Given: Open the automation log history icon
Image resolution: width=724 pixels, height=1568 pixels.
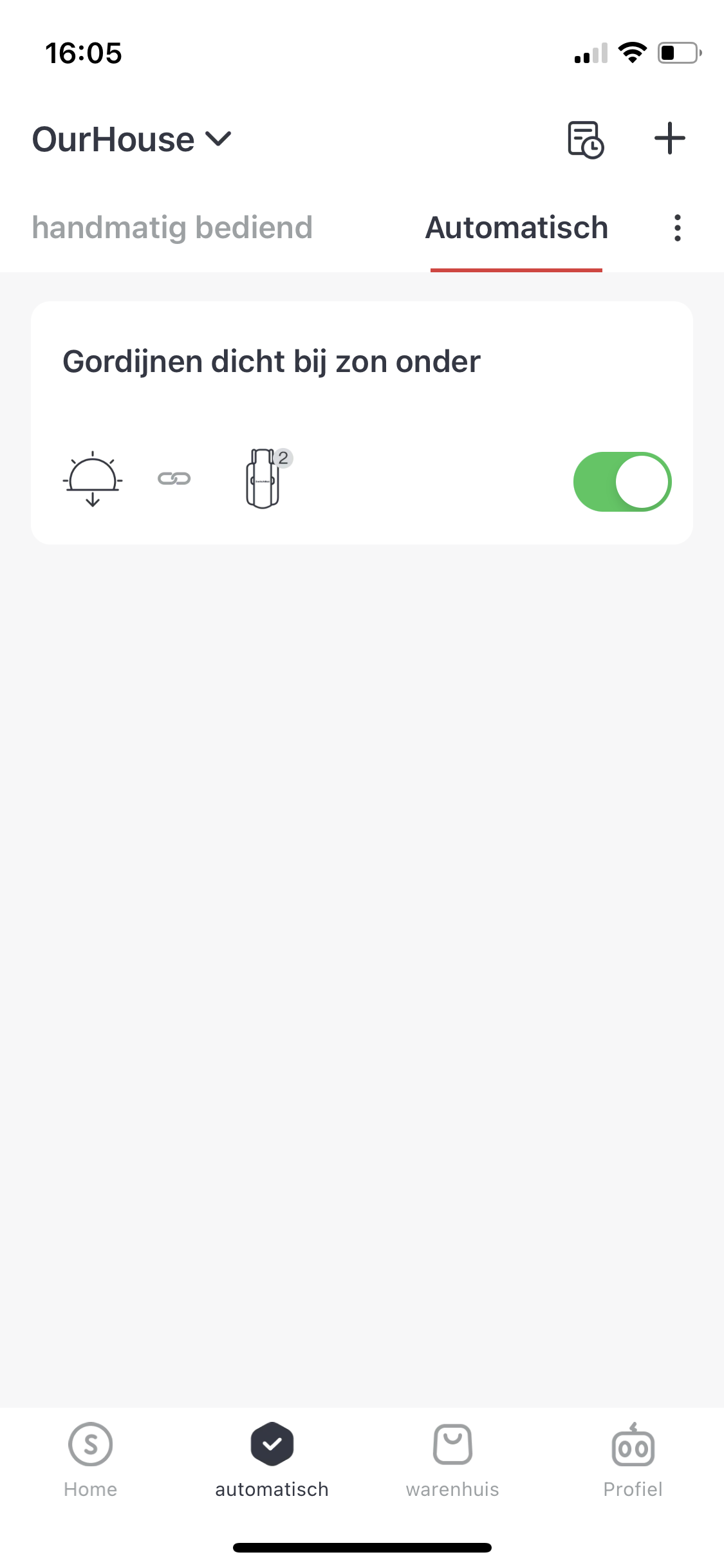Looking at the screenshot, I should [585, 139].
